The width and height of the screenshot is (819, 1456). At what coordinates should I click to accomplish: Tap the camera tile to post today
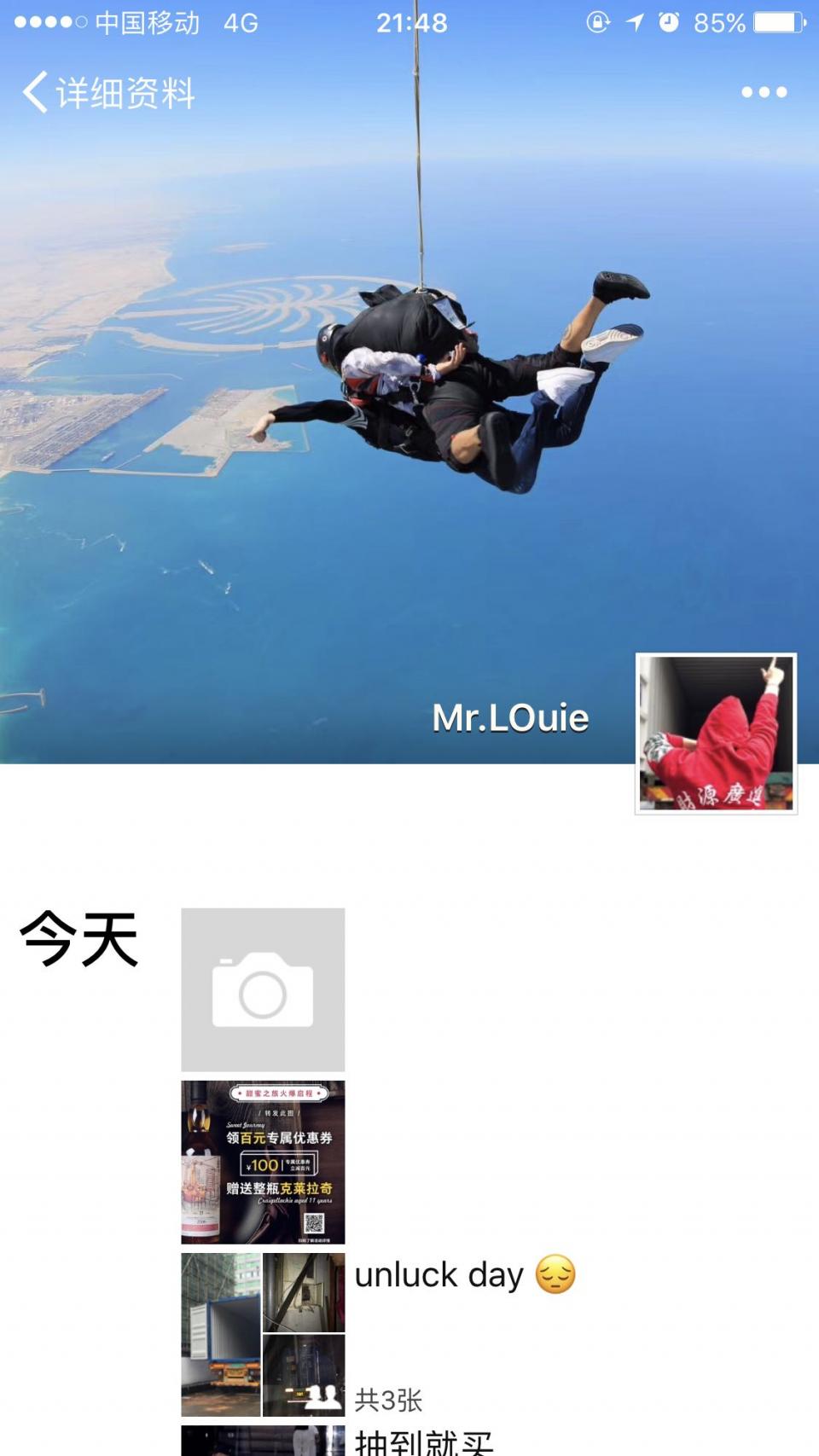coord(263,989)
